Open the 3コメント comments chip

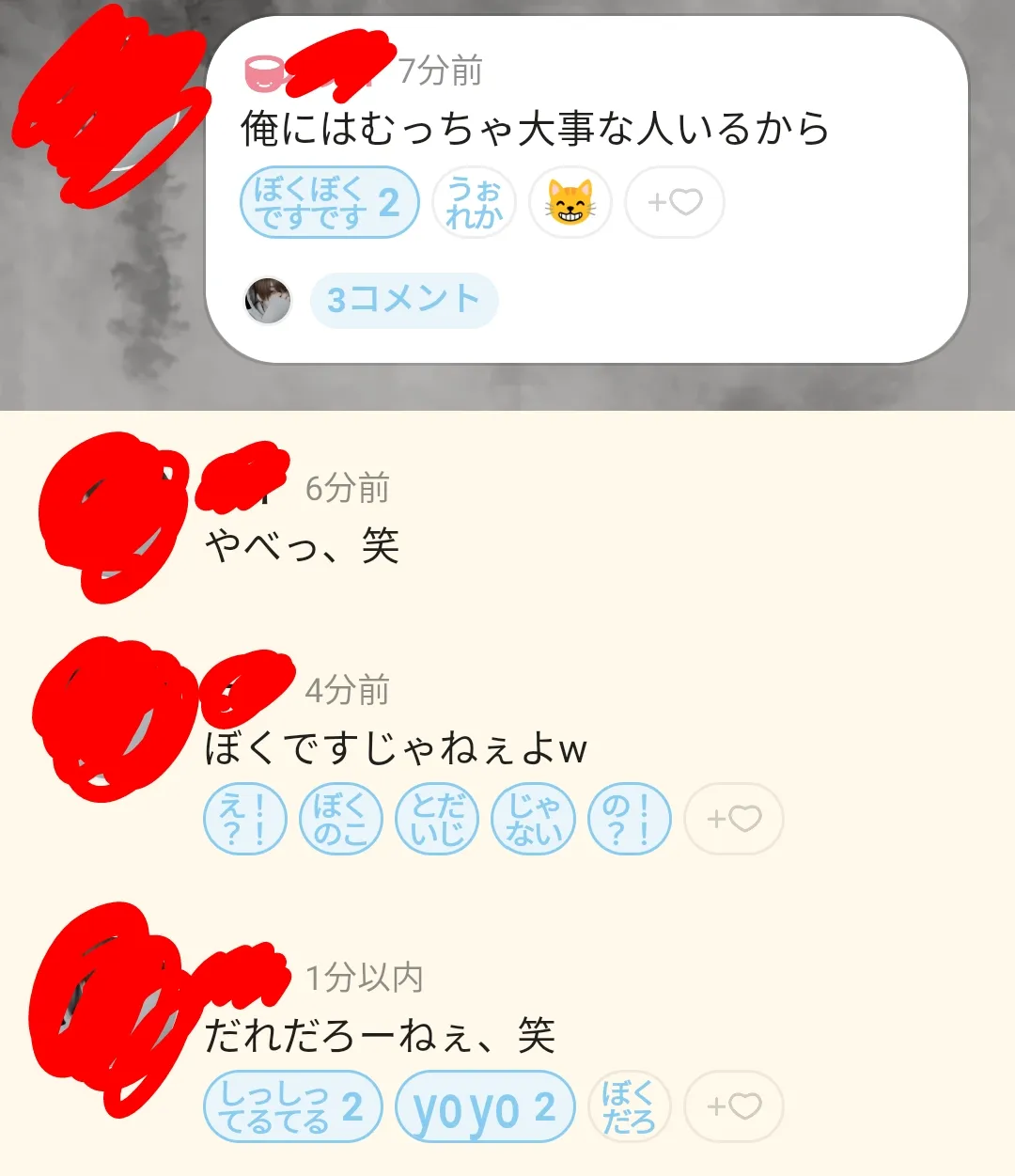click(403, 301)
